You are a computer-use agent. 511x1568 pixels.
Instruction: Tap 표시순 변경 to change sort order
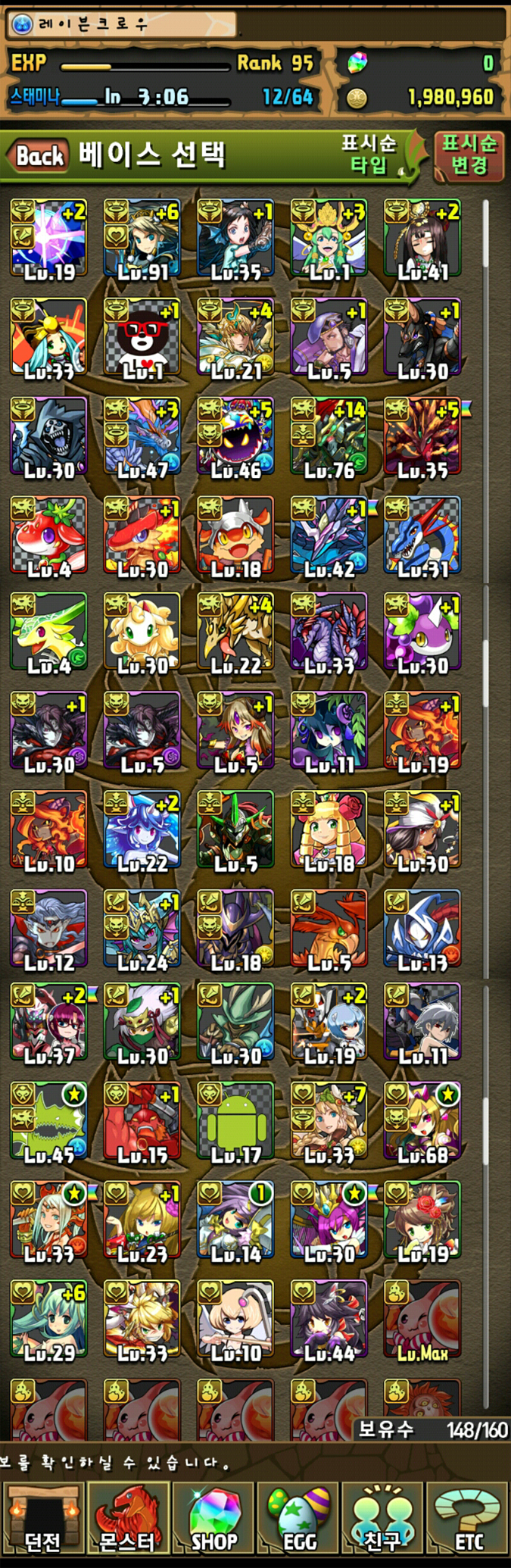pos(469,155)
